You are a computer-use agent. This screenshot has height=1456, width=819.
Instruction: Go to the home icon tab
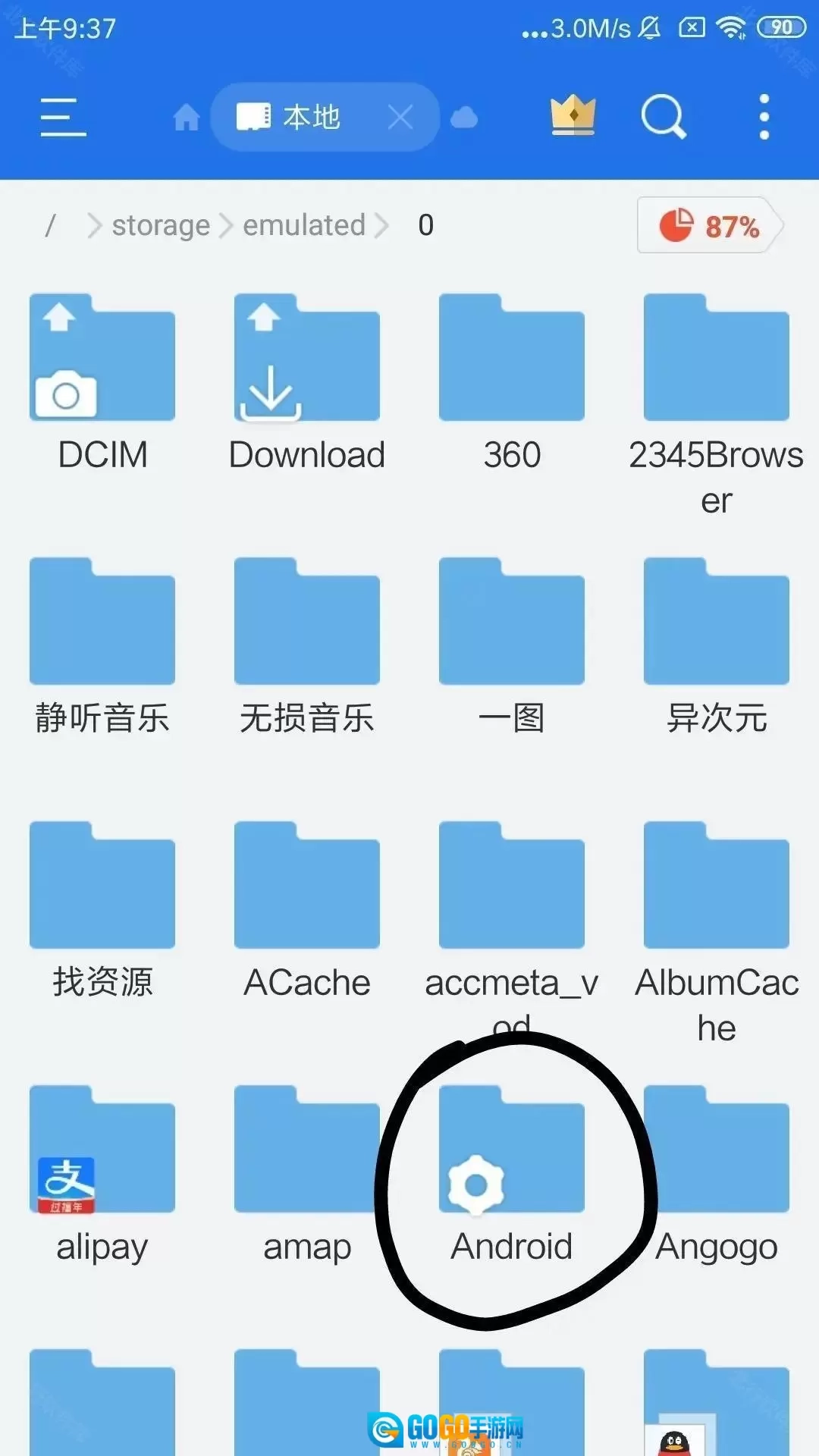[186, 118]
